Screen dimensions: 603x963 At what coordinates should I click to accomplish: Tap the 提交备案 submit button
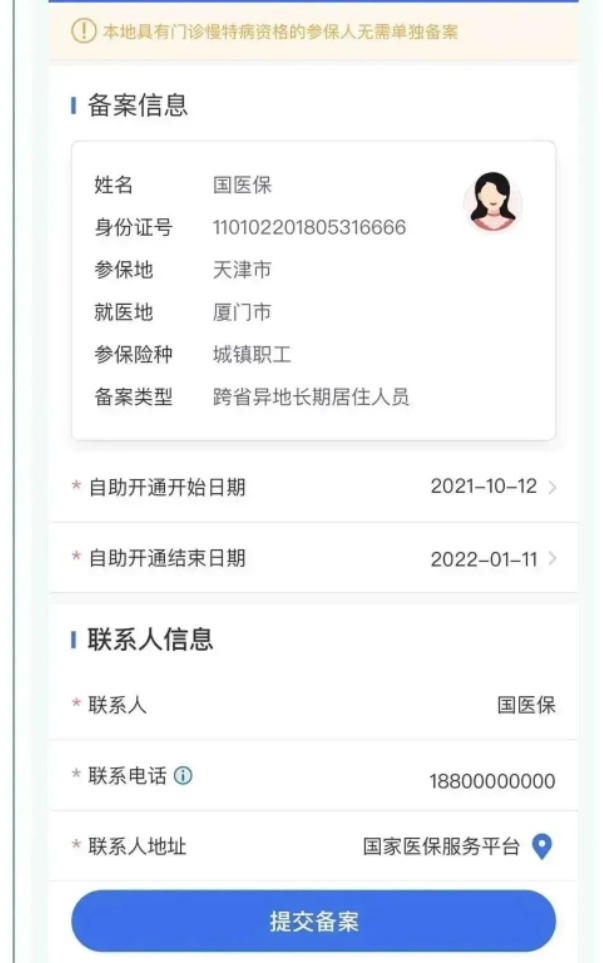tap(313, 921)
